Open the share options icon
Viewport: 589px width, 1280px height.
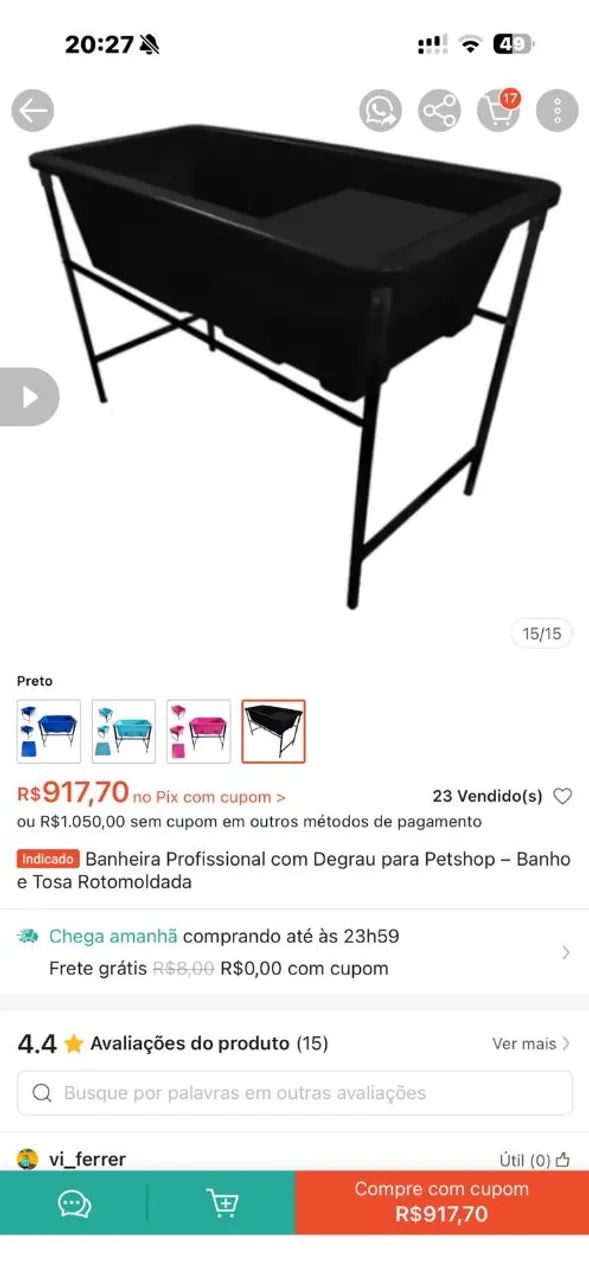click(x=439, y=111)
